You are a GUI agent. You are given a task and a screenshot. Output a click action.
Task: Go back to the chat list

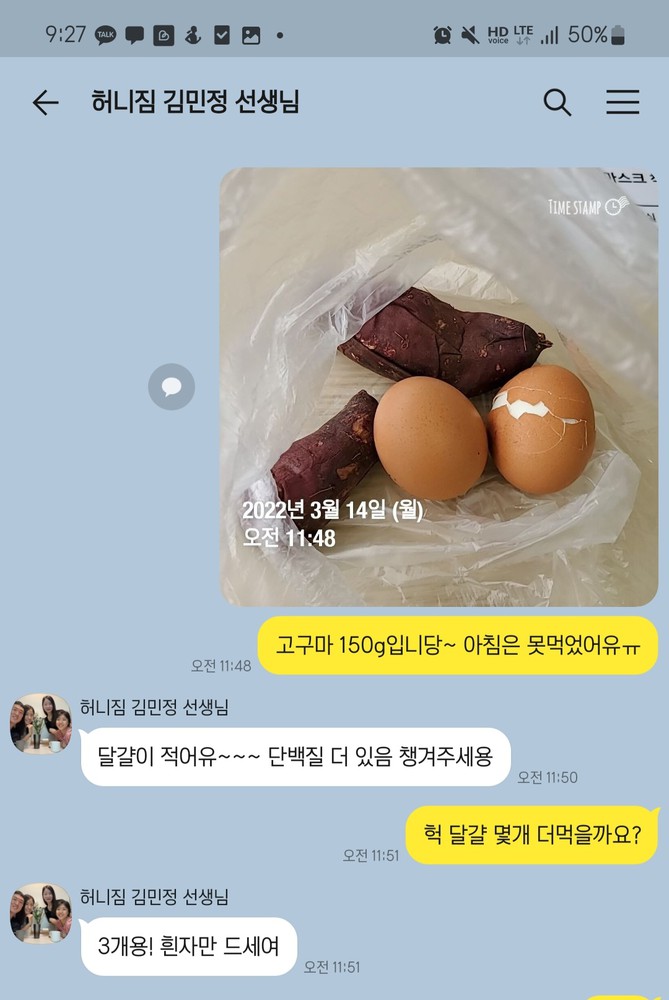(x=45, y=102)
